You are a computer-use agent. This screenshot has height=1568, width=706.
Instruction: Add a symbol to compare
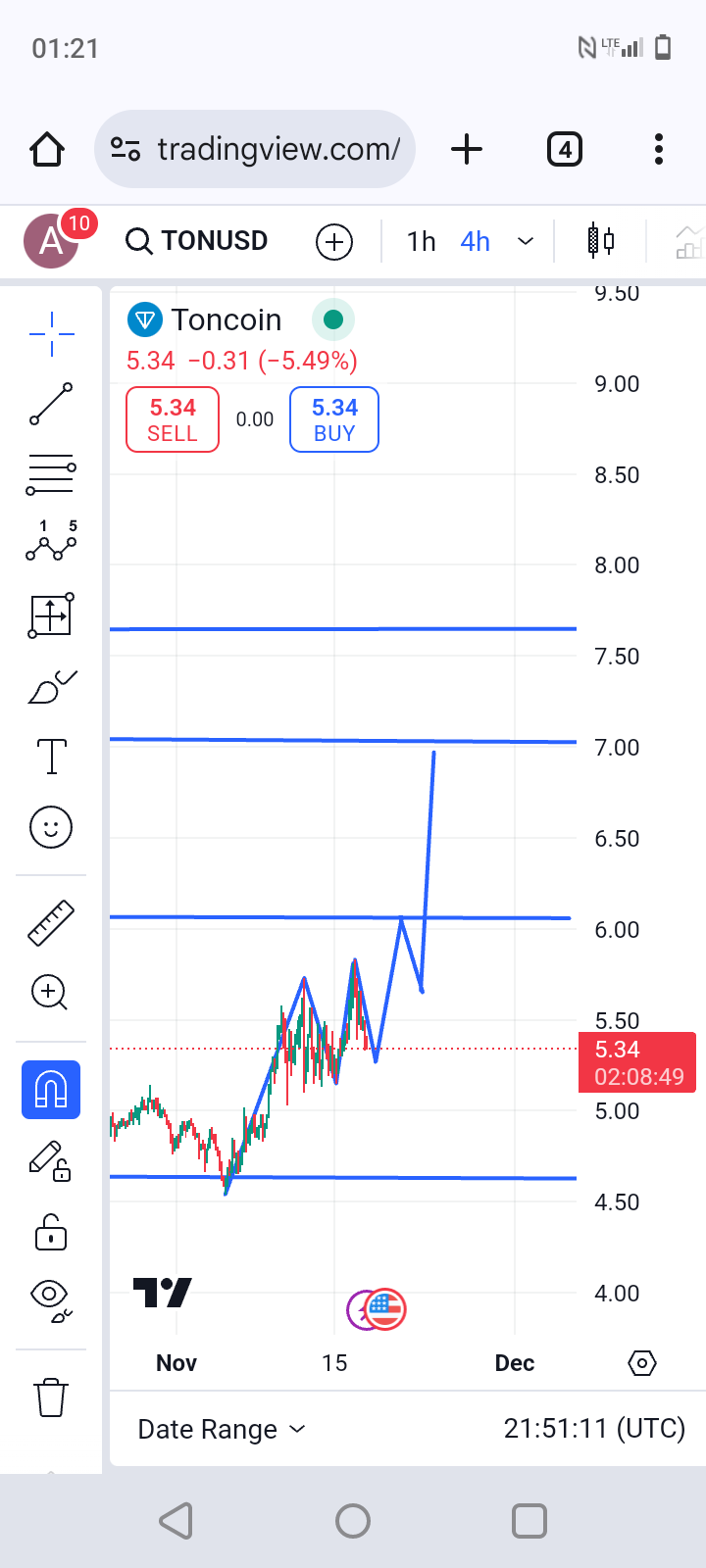(x=334, y=241)
